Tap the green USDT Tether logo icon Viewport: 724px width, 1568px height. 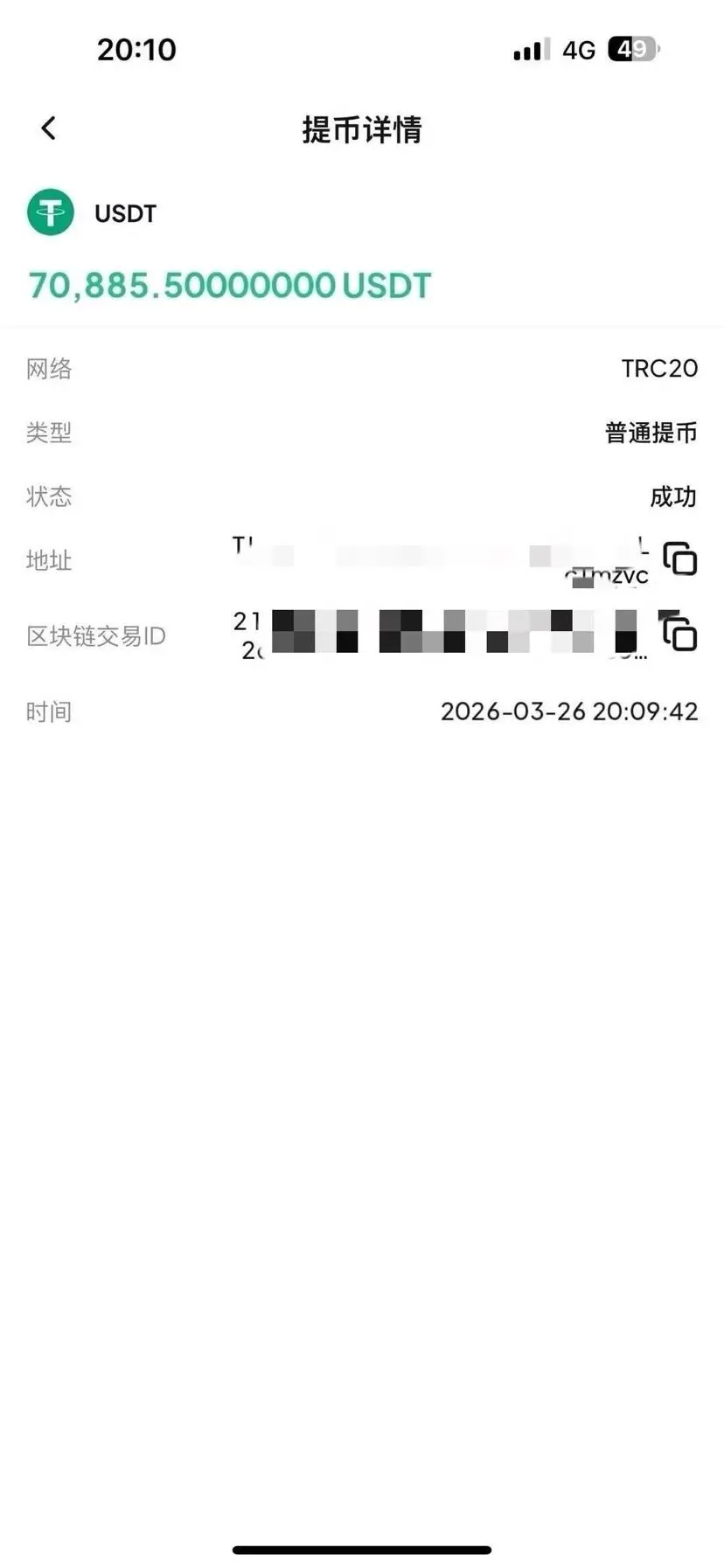pos(50,212)
